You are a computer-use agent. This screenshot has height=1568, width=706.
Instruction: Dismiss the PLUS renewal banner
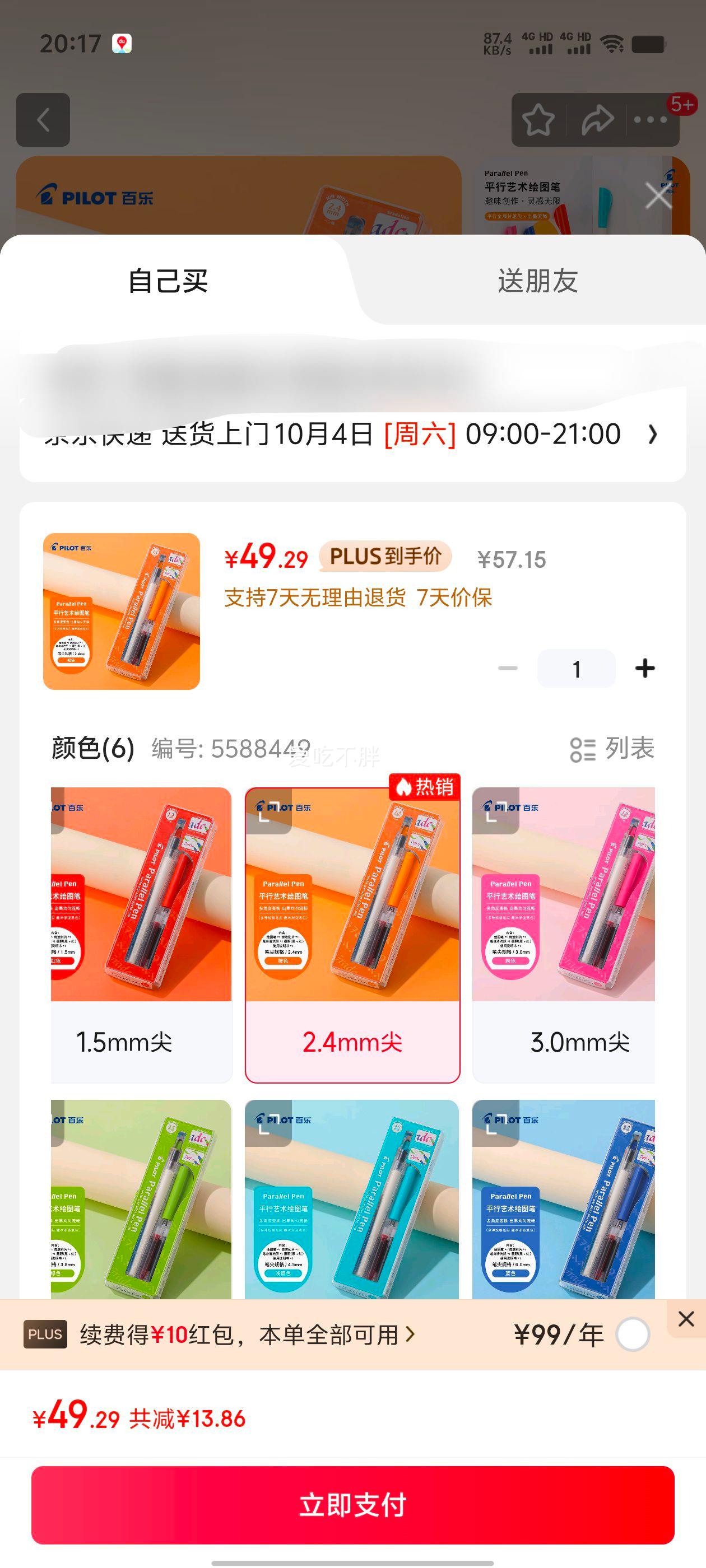[686, 1318]
